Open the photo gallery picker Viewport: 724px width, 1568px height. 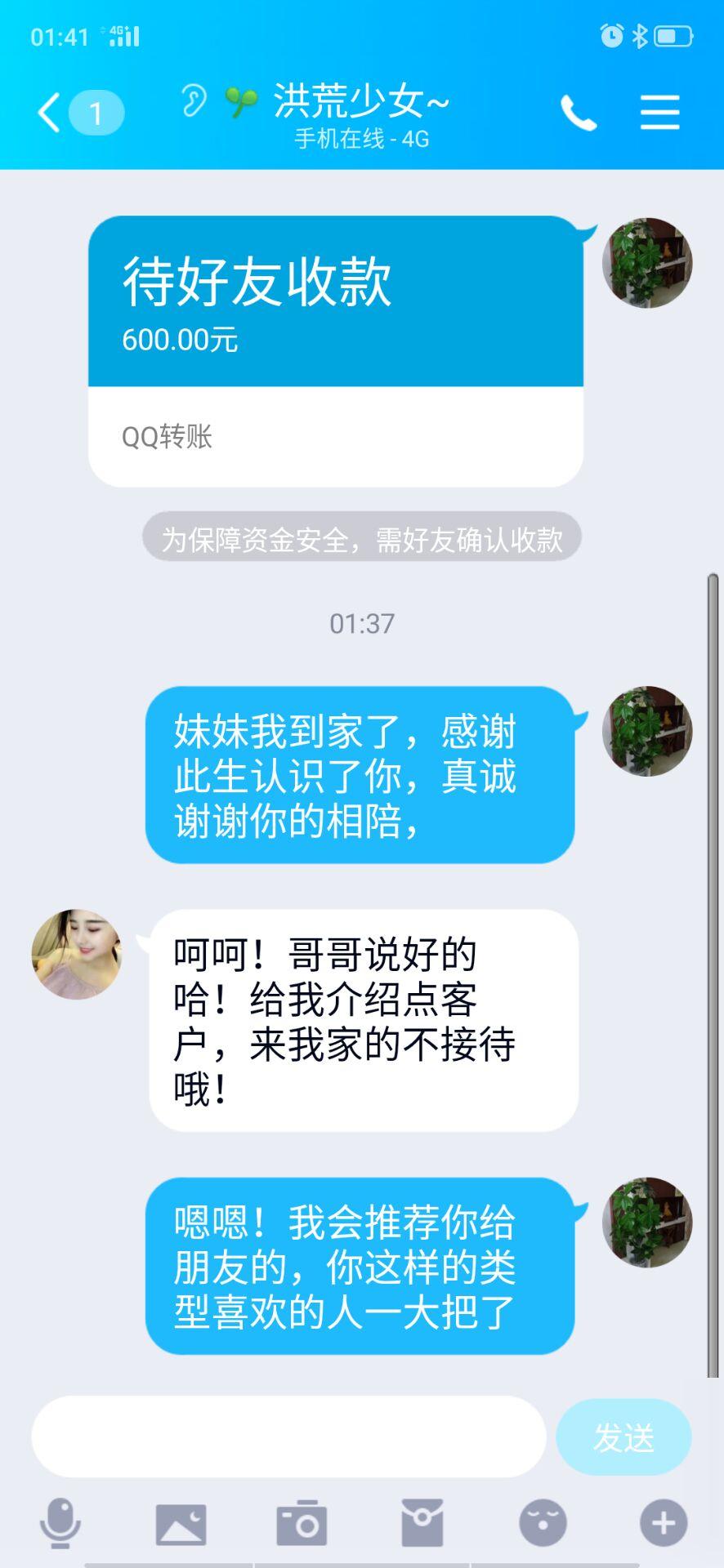pyautogui.click(x=181, y=1523)
